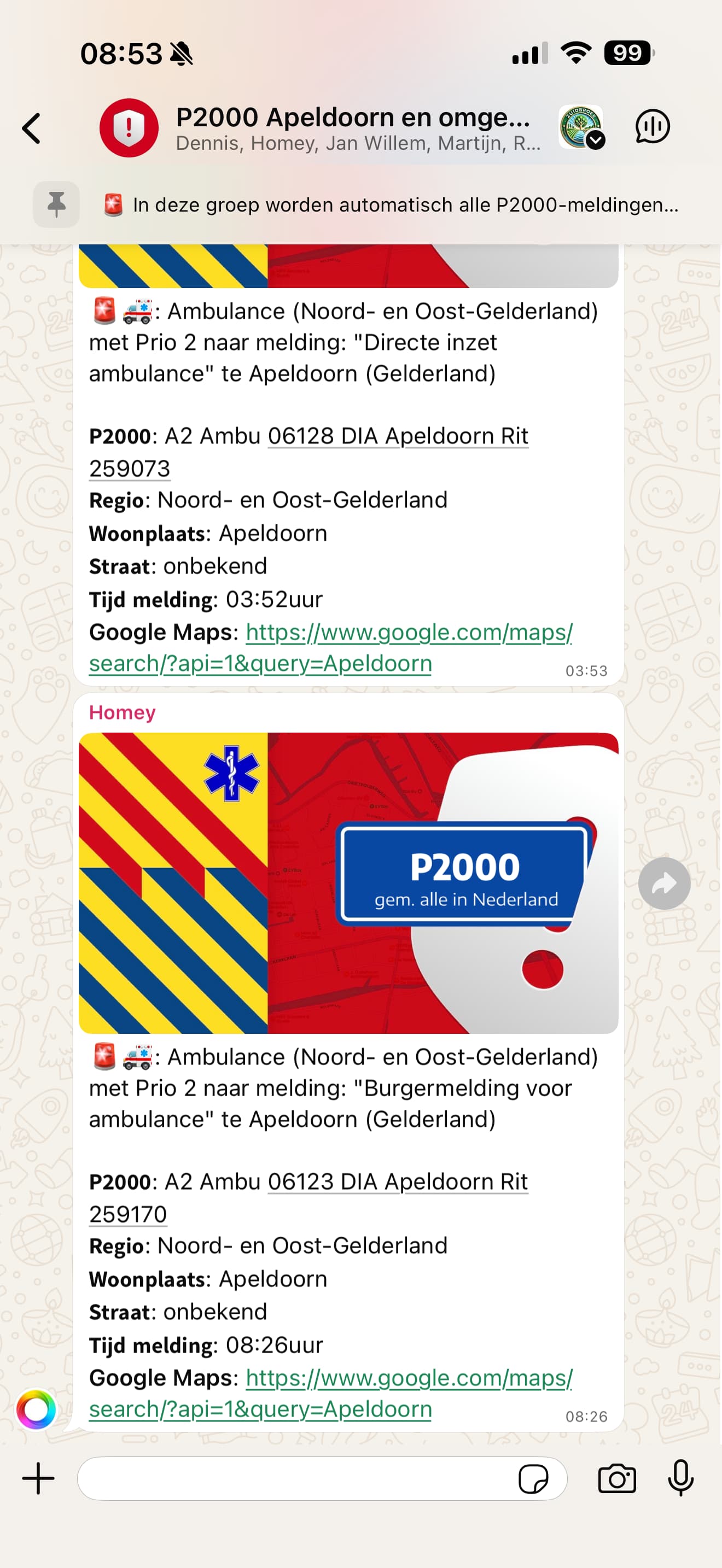Open the community switcher avatar

(581, 127)
